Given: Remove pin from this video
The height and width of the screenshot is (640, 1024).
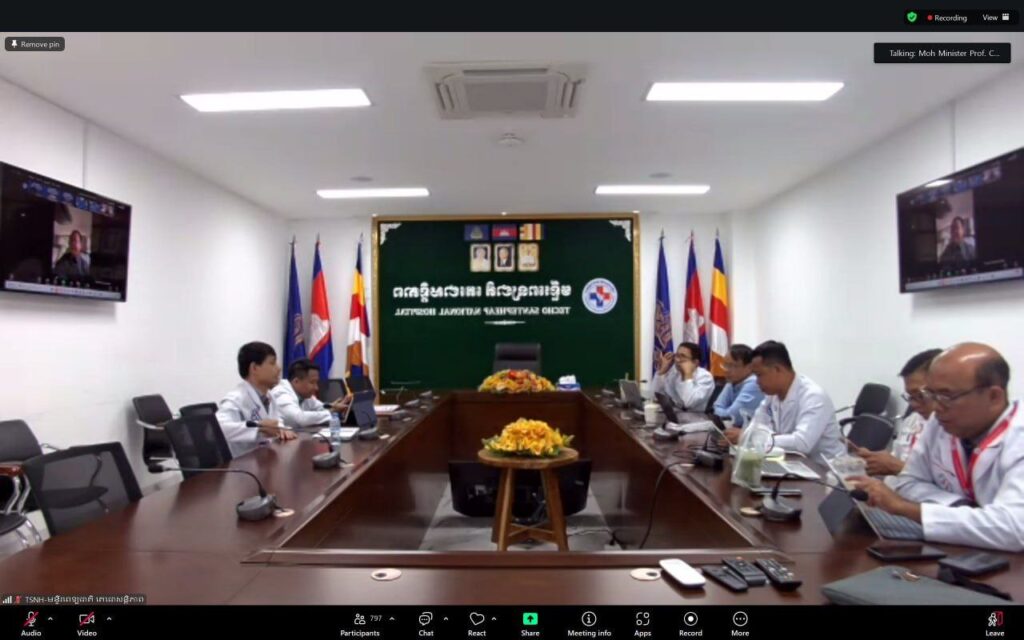Looking at the screenshot, I should 35,44.
